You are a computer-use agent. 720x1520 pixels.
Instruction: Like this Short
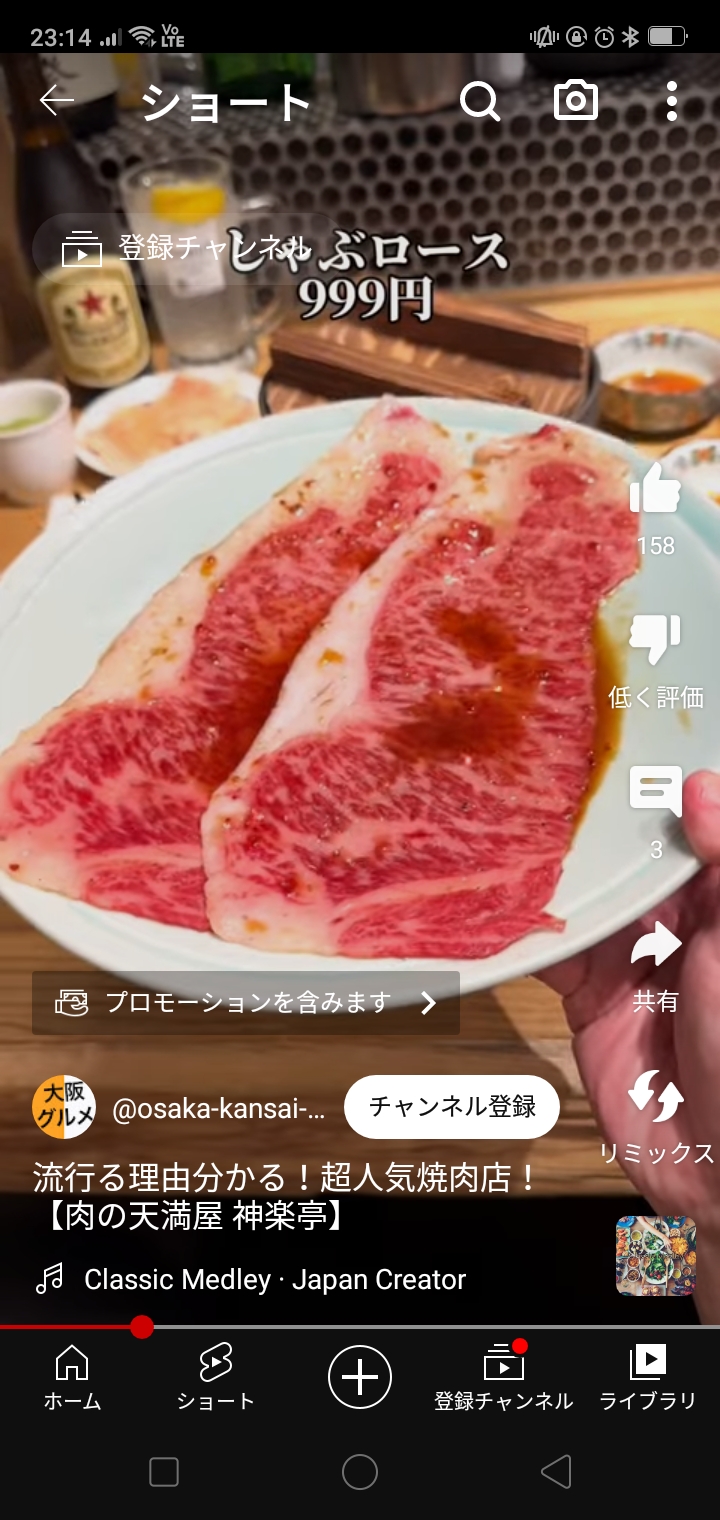[x=655, y=490]
